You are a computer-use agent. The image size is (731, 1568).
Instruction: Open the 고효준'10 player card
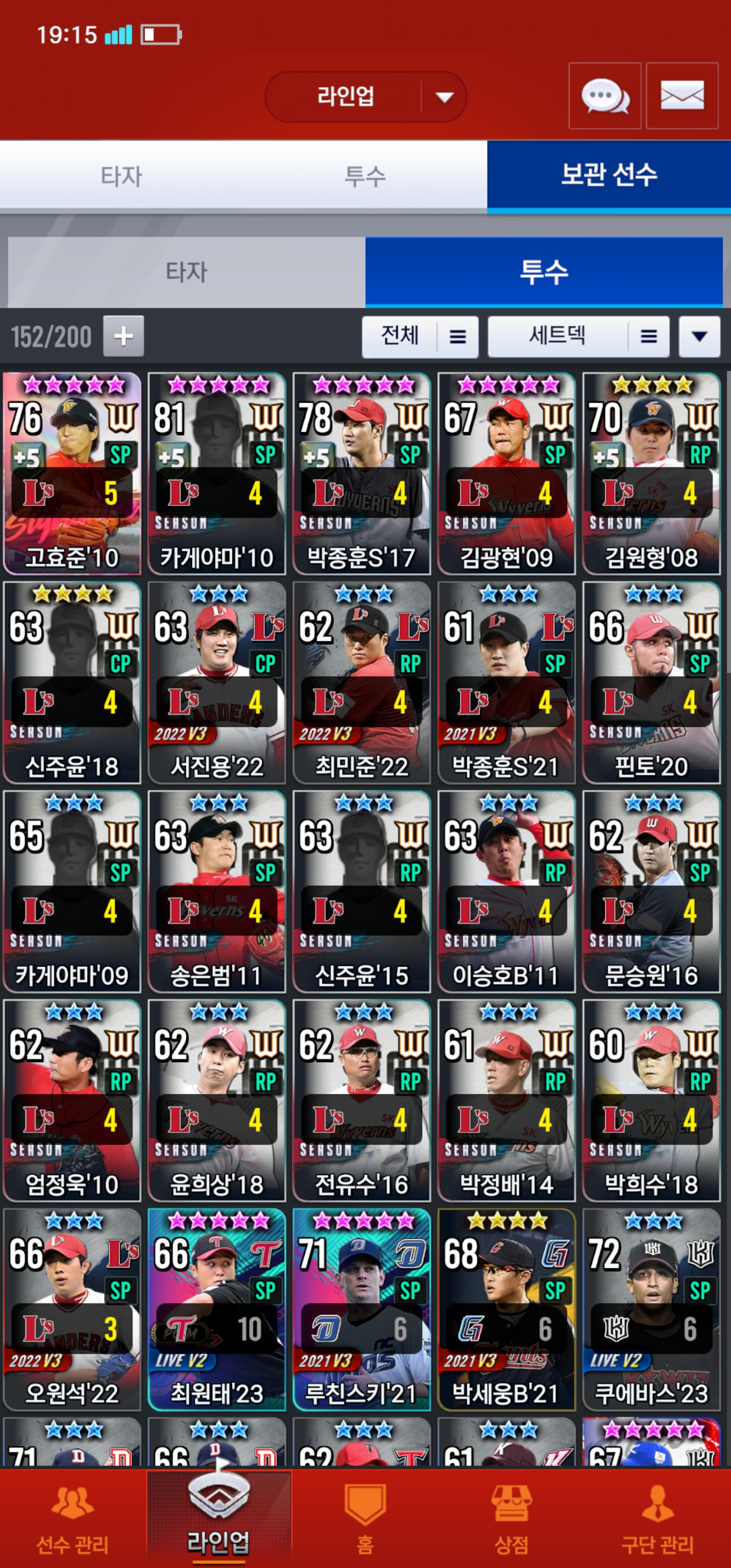[72, 474]
